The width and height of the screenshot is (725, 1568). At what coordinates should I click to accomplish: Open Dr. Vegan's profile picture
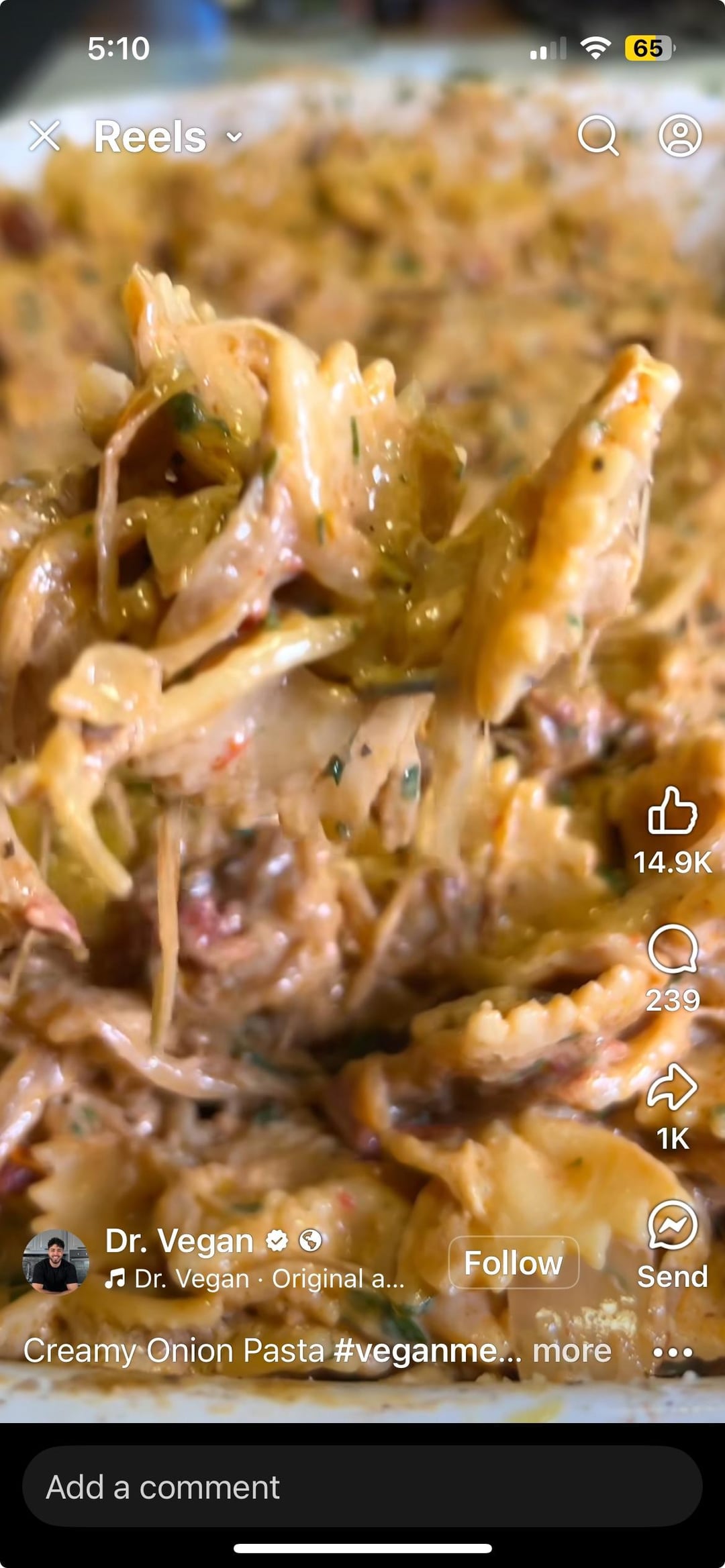pyautogui.click(x=56, y=1261)
